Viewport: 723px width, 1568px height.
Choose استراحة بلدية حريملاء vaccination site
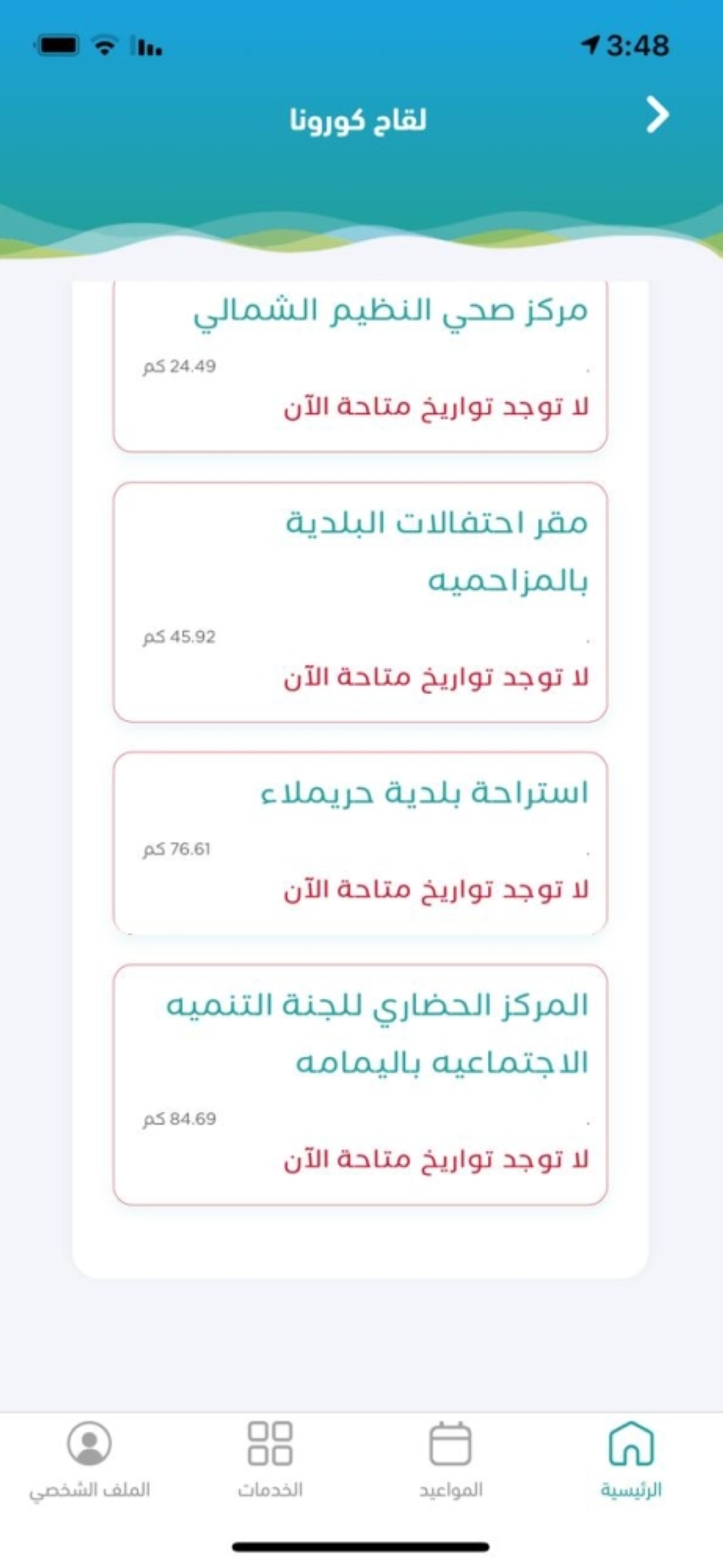(360, 842)
